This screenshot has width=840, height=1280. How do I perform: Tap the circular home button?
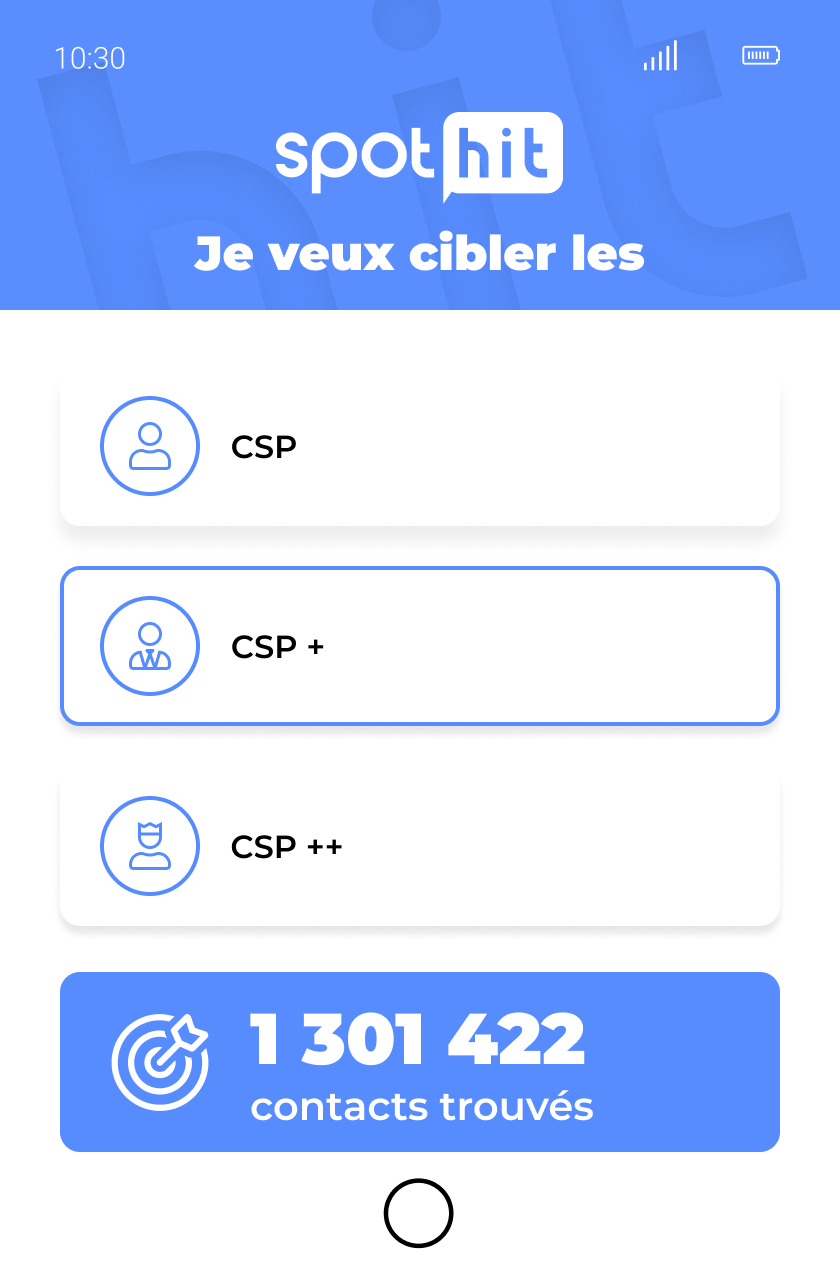[x=419, y=1213]
